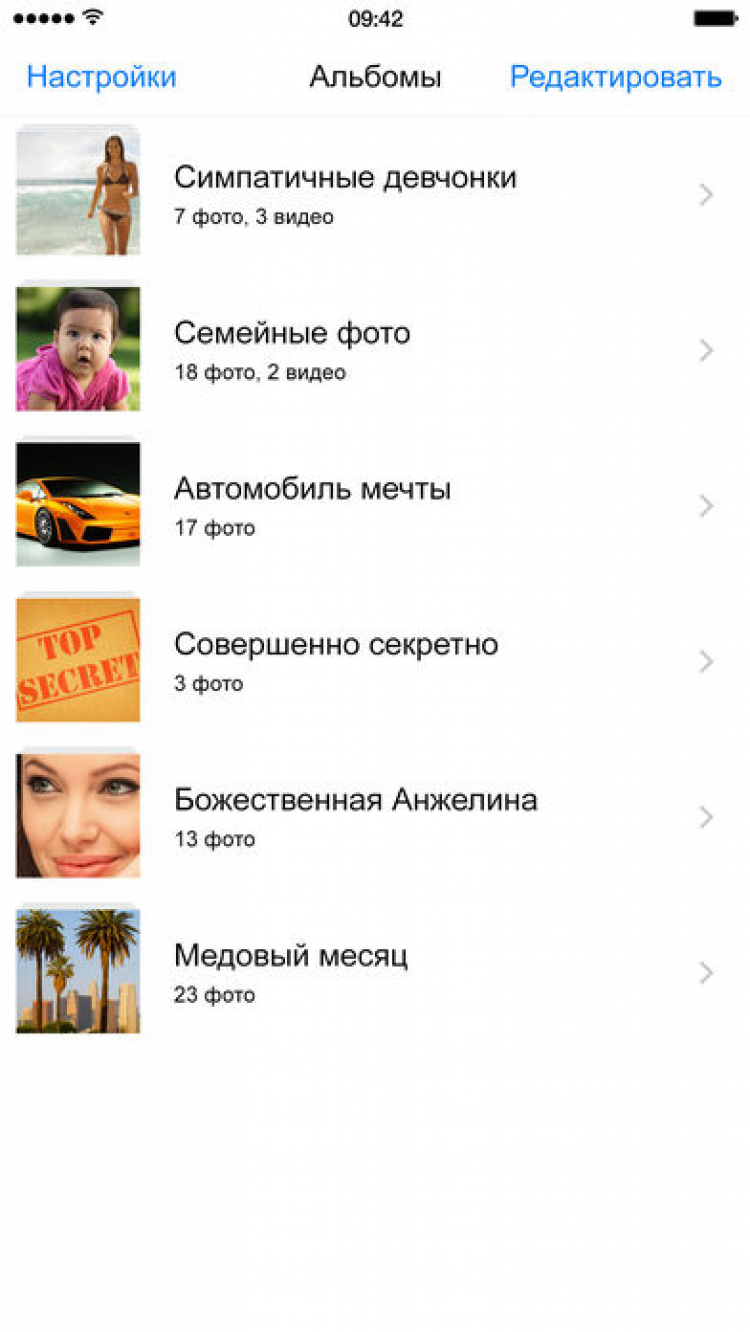Select the Автомобиль мечты album

tap(312, 504)
